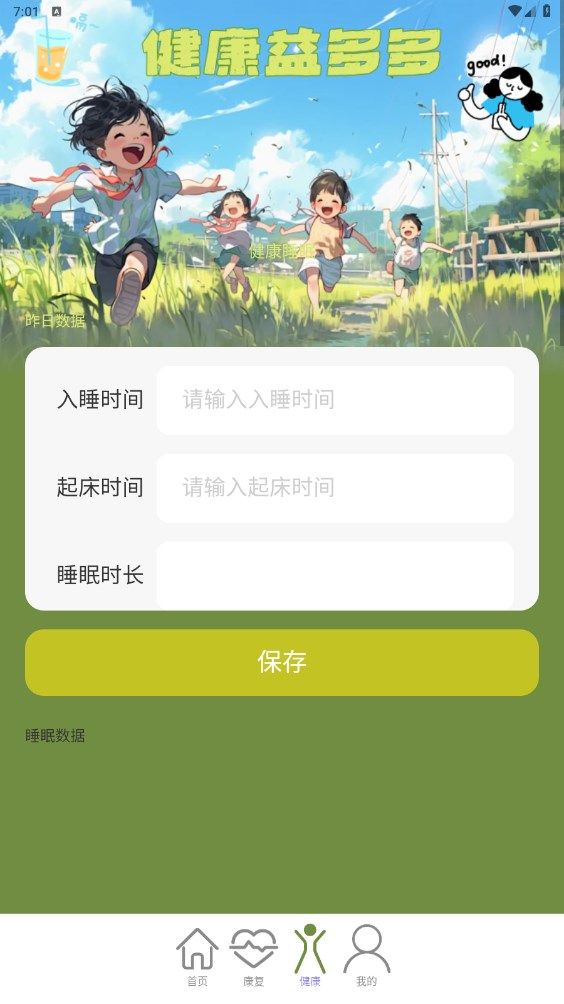Switch to the 我的 profile tab
564x1004 pixels.
coord(366,957)
